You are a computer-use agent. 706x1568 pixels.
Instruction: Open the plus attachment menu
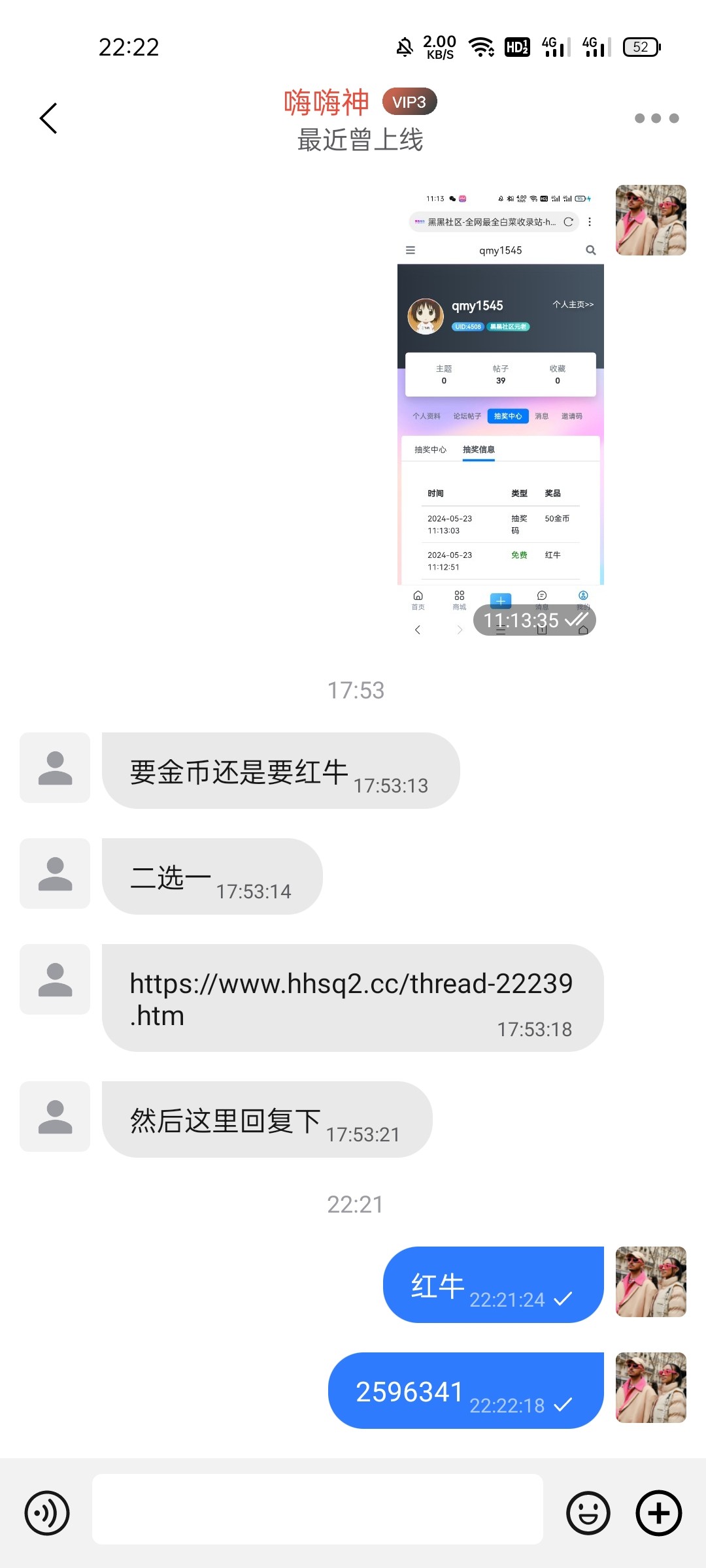659,1512
